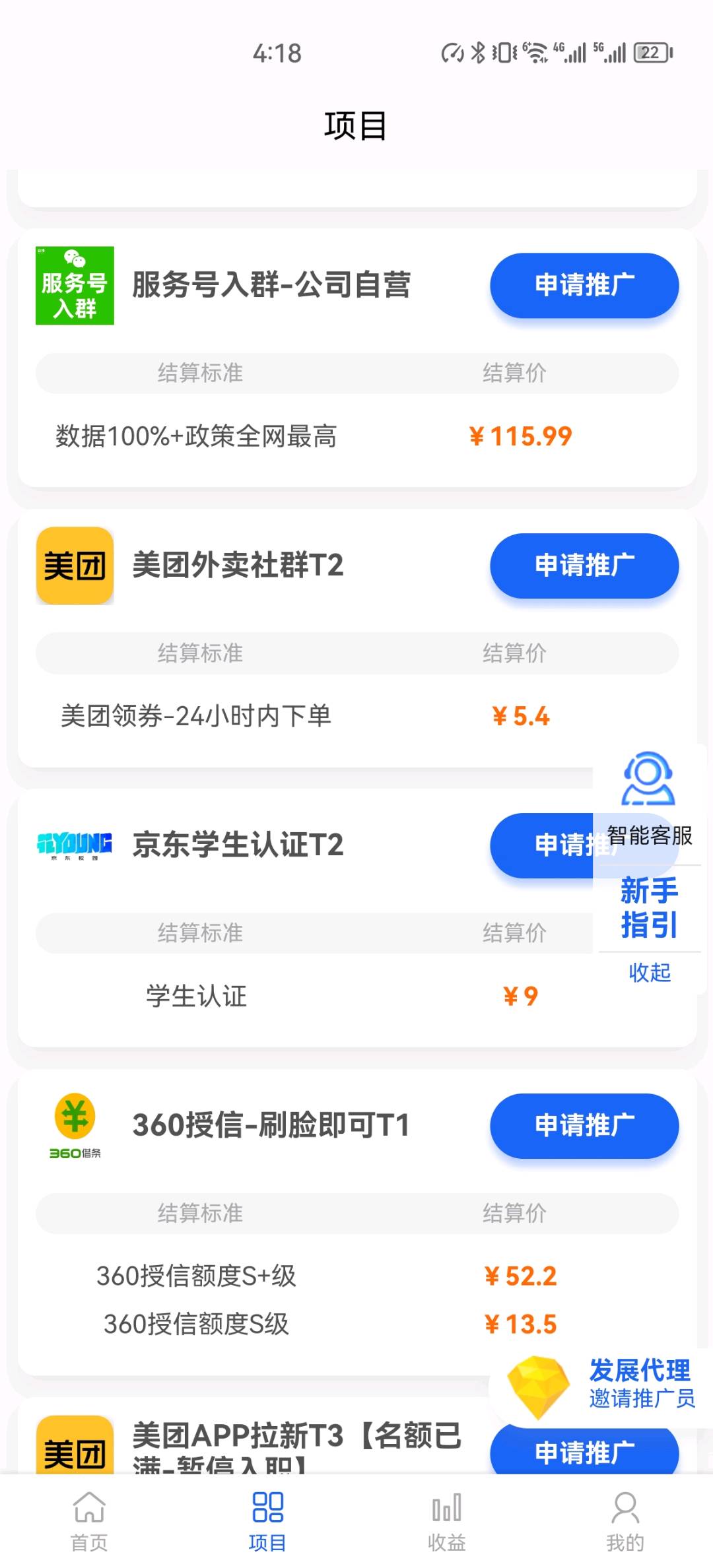Collapse the floating panel with 收起
The height and width of the screenshot is (1568, 713).
tap(650, 972)
